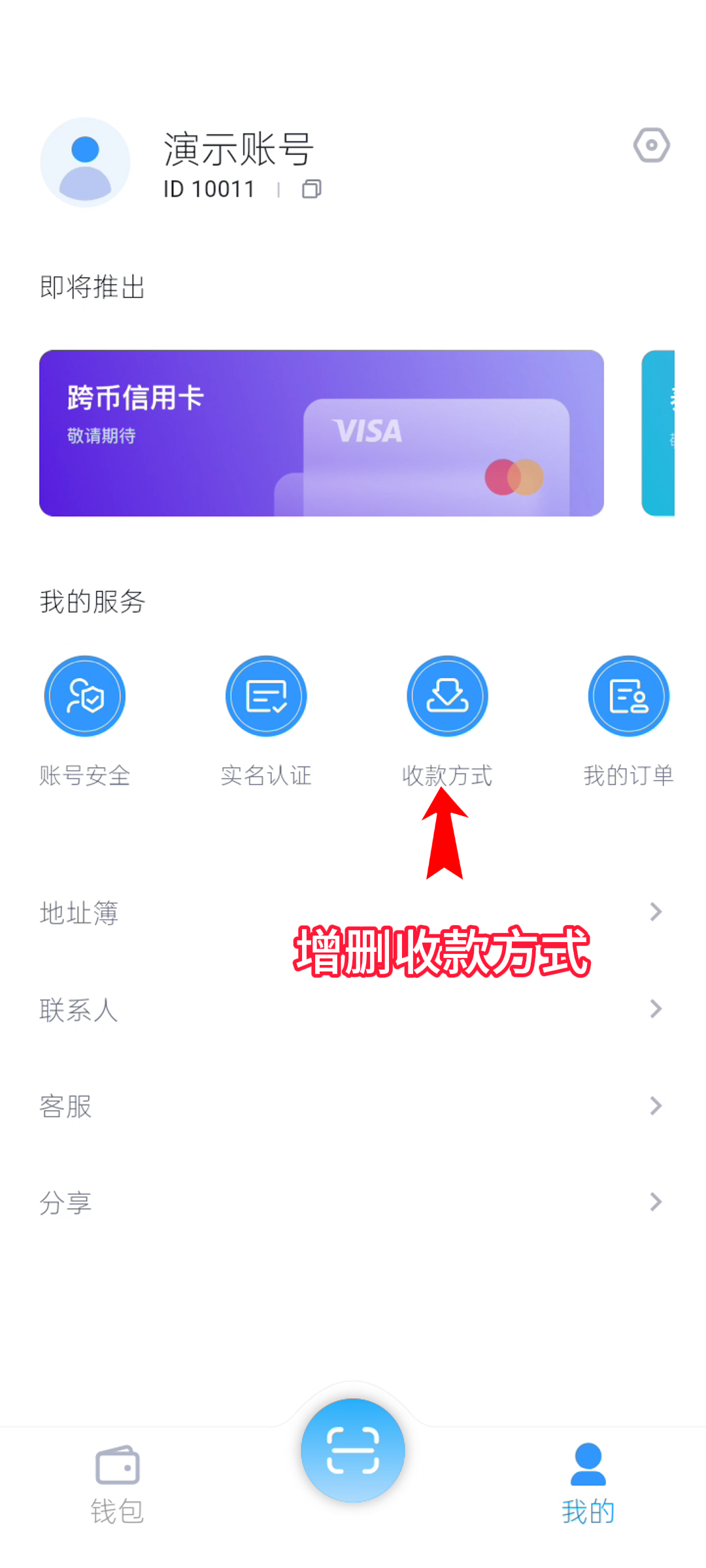Image resolution: width=706 pixels, height=1568 pixels.
Task: Open the 跨币信用卡 card banner
Action: 321,433
